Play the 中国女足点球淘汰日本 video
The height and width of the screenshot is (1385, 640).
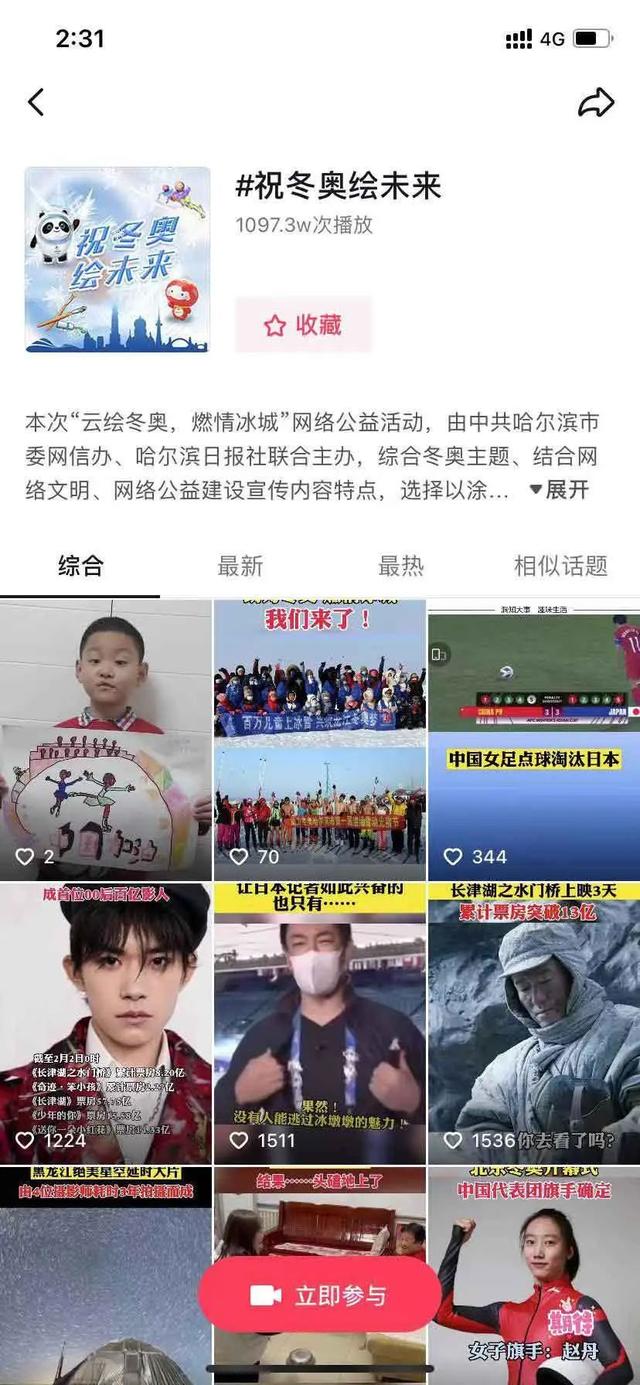(533, 738)
